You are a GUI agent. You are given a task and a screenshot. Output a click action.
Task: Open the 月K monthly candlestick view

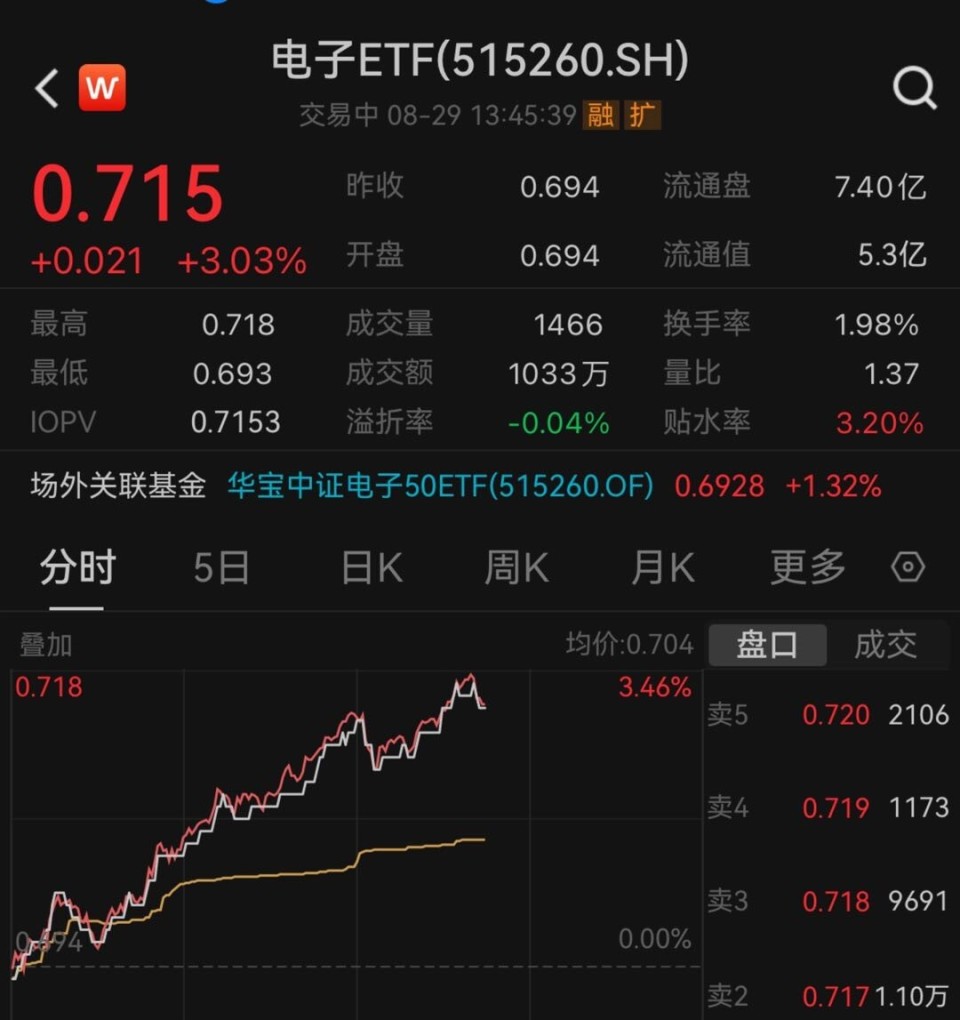coord(661,567)
